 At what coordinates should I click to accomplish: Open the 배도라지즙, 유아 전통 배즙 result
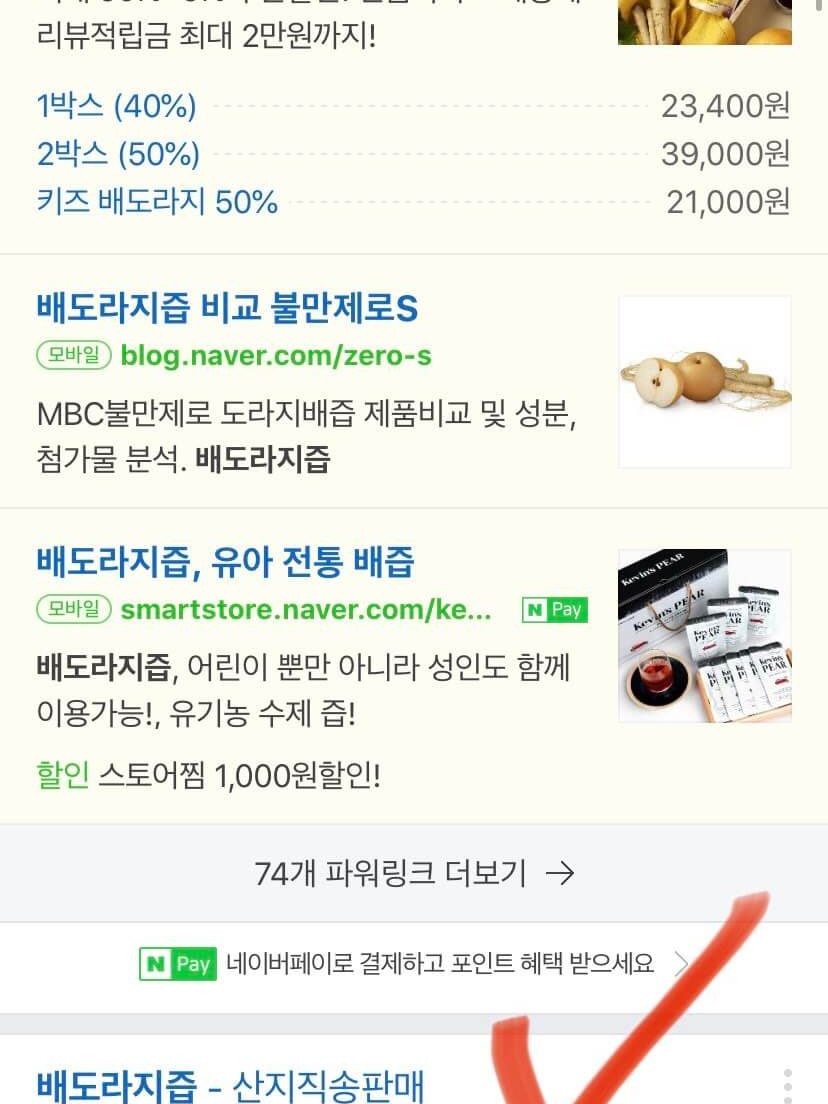point(225,562)
